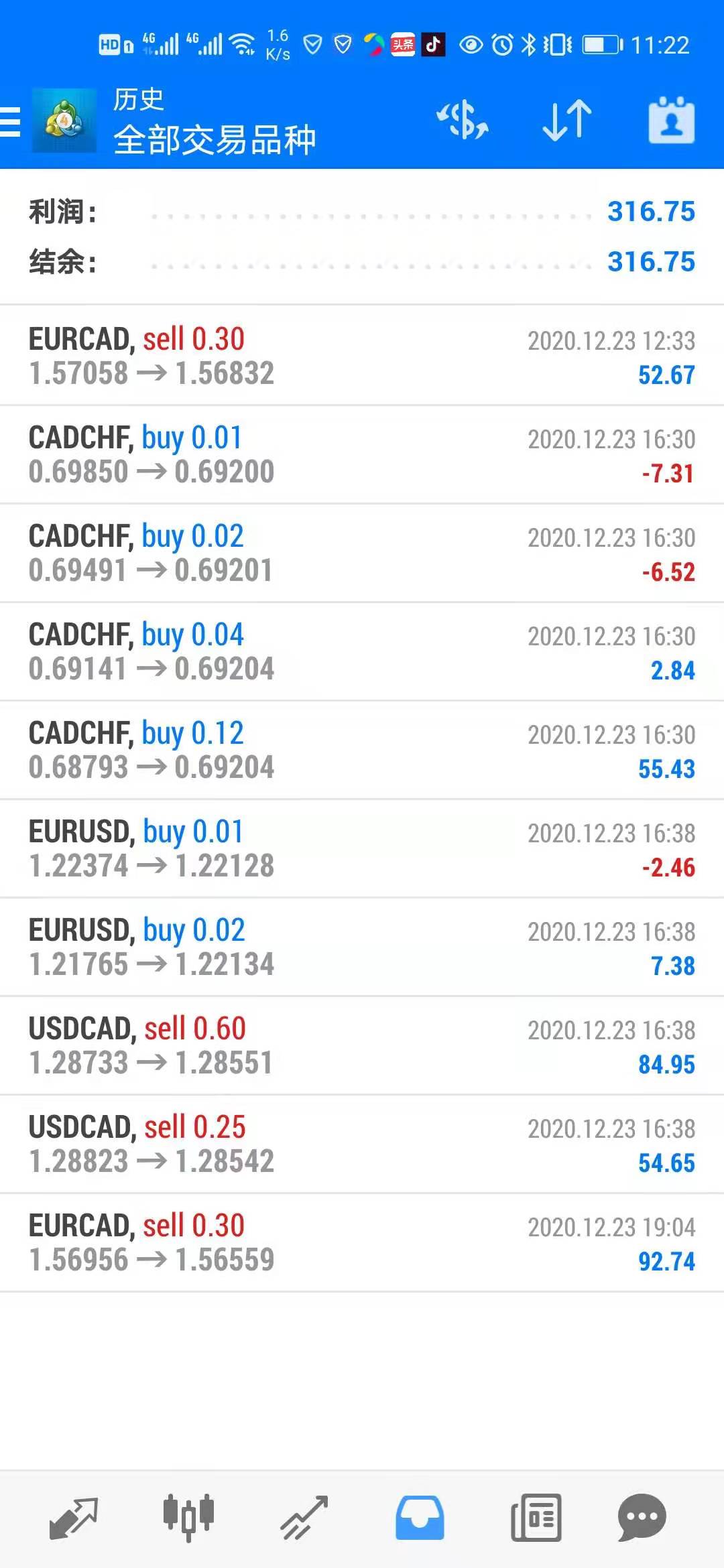Switch to the Chart tab
The image size is (724, 1568).
pyautogui.click(x=188, y=1517)
